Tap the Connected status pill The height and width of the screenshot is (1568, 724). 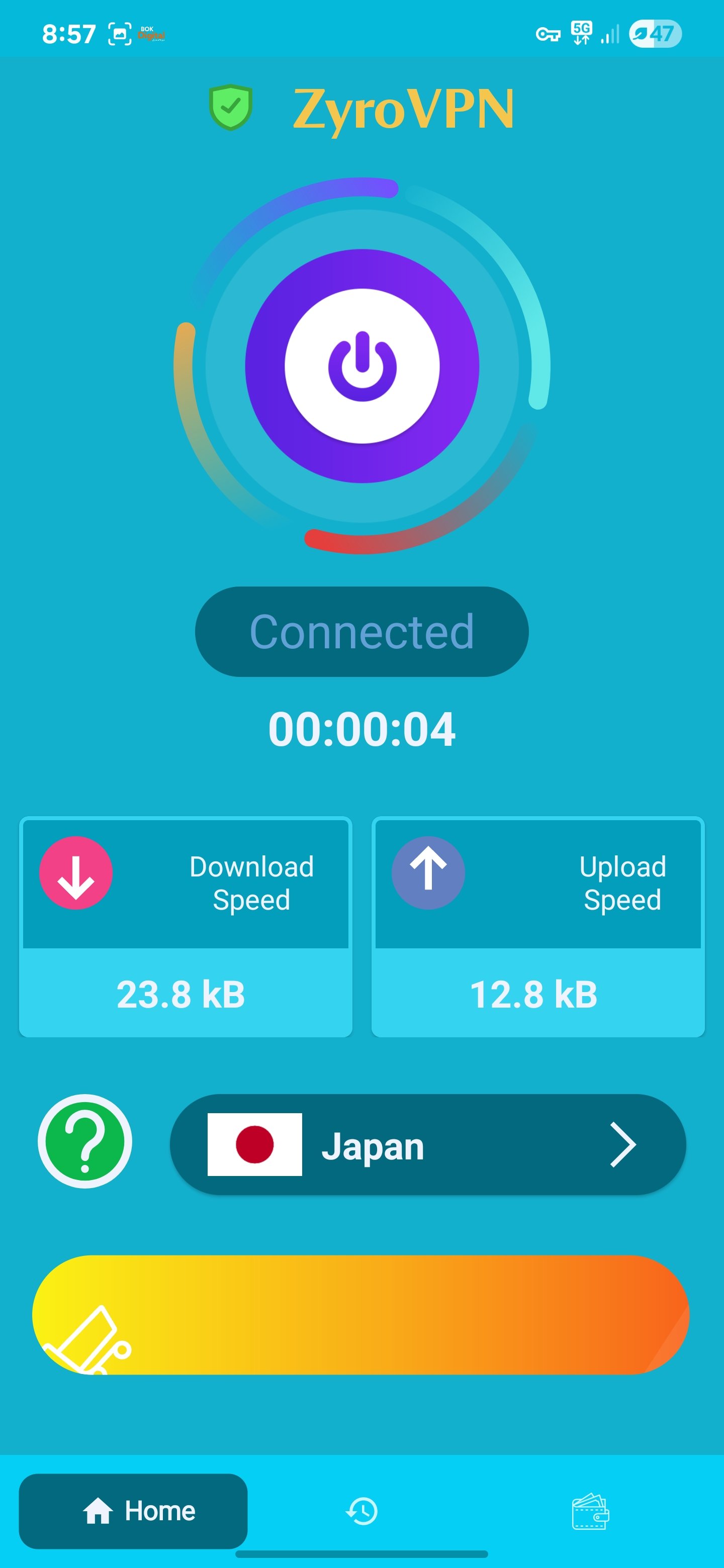[x=361, y=631]
